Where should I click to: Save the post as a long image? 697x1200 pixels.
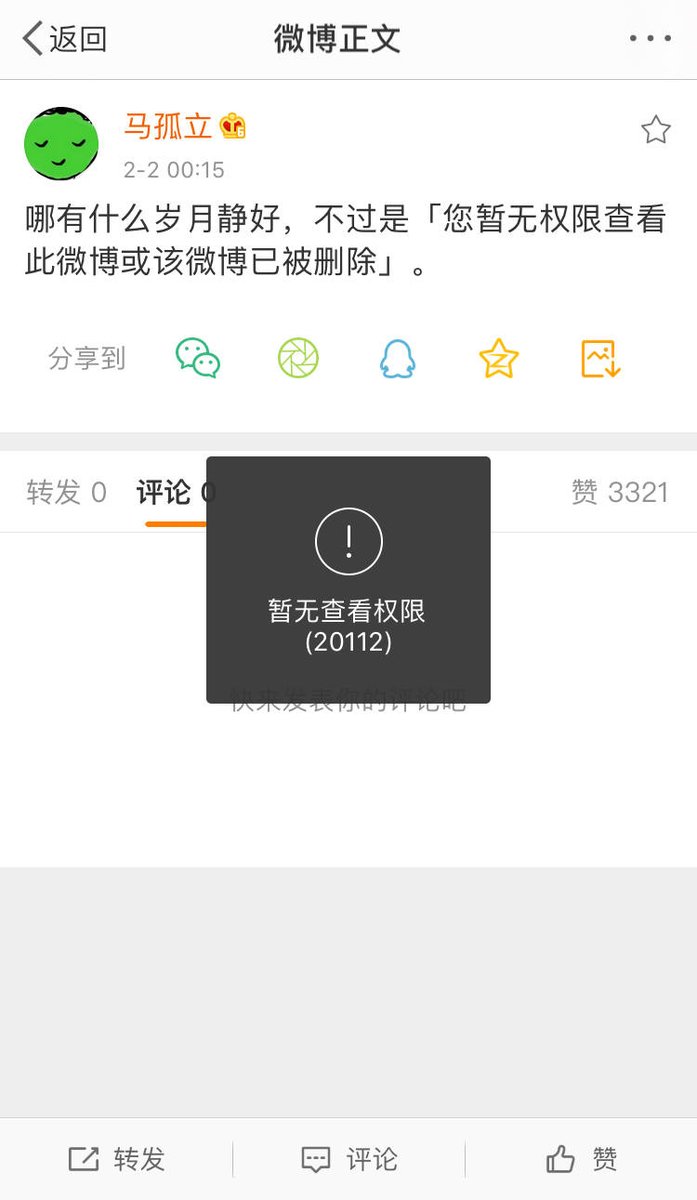[x=600, y=358]
